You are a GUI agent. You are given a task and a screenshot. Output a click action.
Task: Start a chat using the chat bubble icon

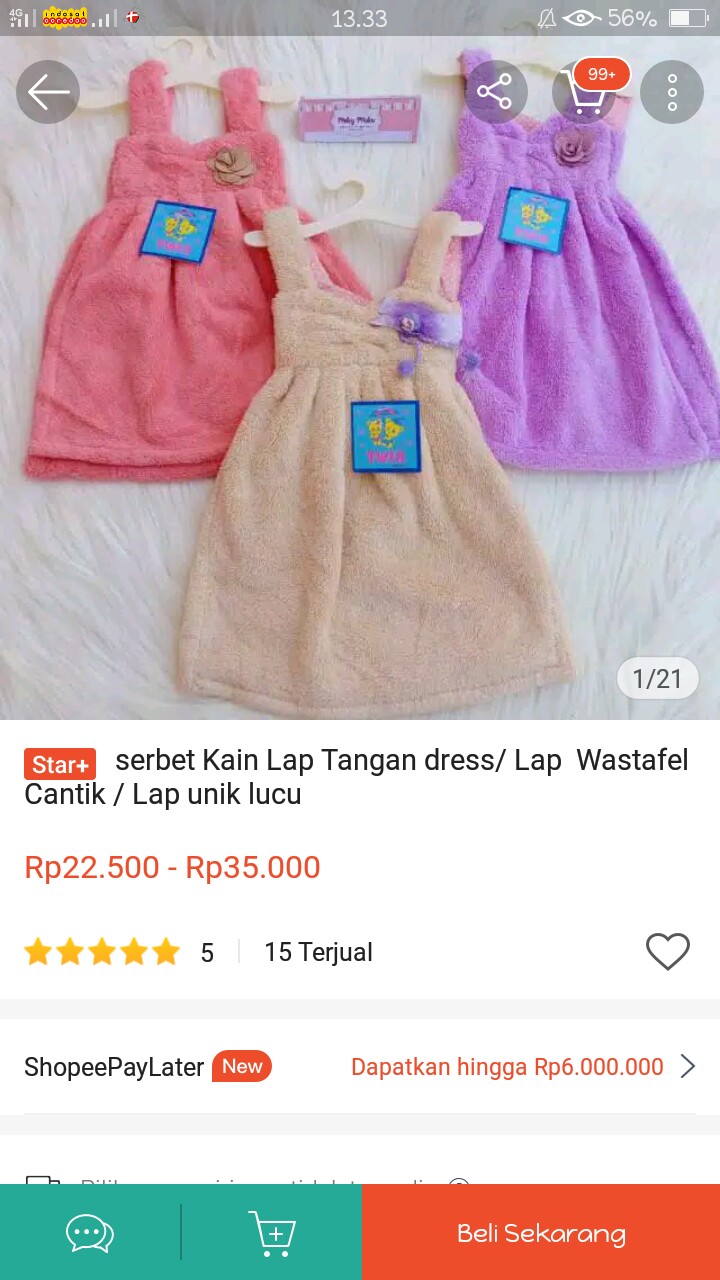pyautogui.click(x=89, y=1231)
